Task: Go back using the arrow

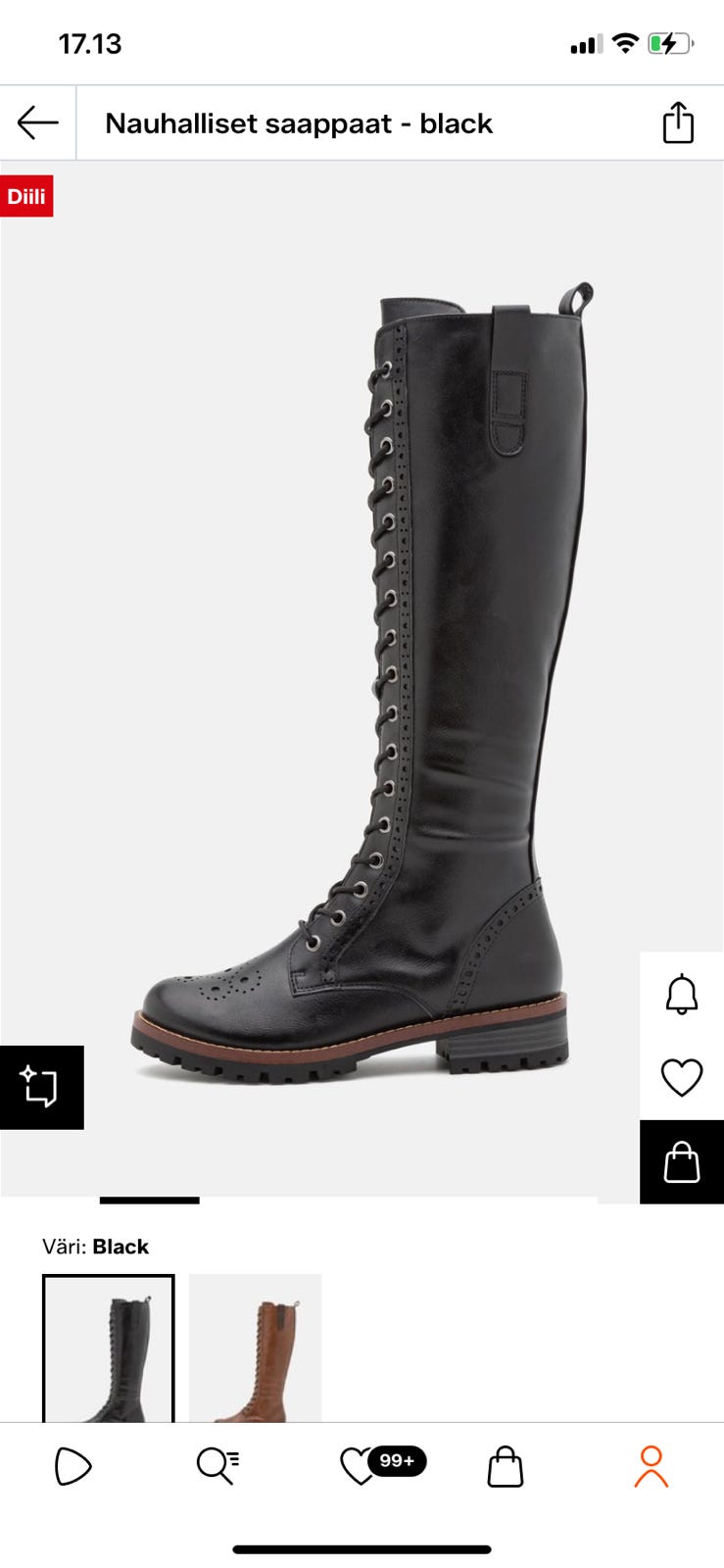Action: click(x=38, y=122)
